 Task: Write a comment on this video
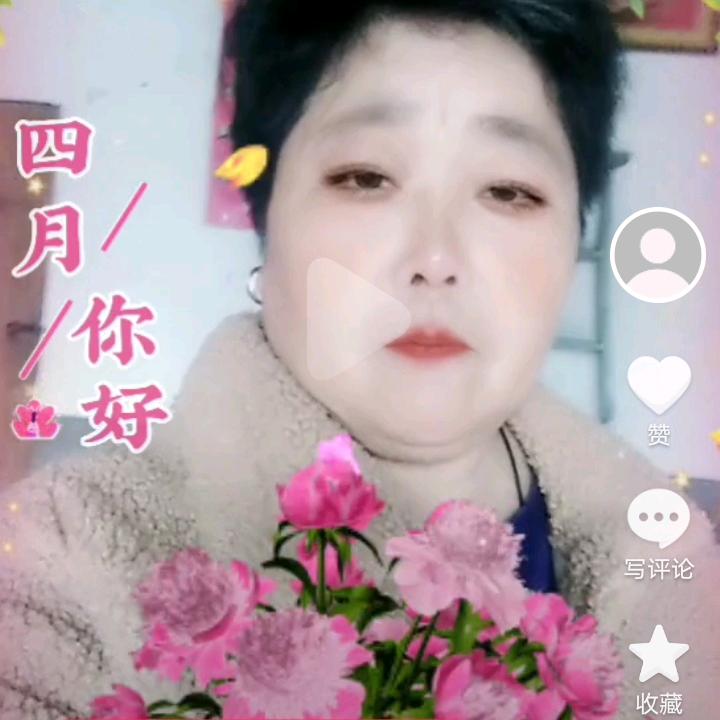[658, 521]
